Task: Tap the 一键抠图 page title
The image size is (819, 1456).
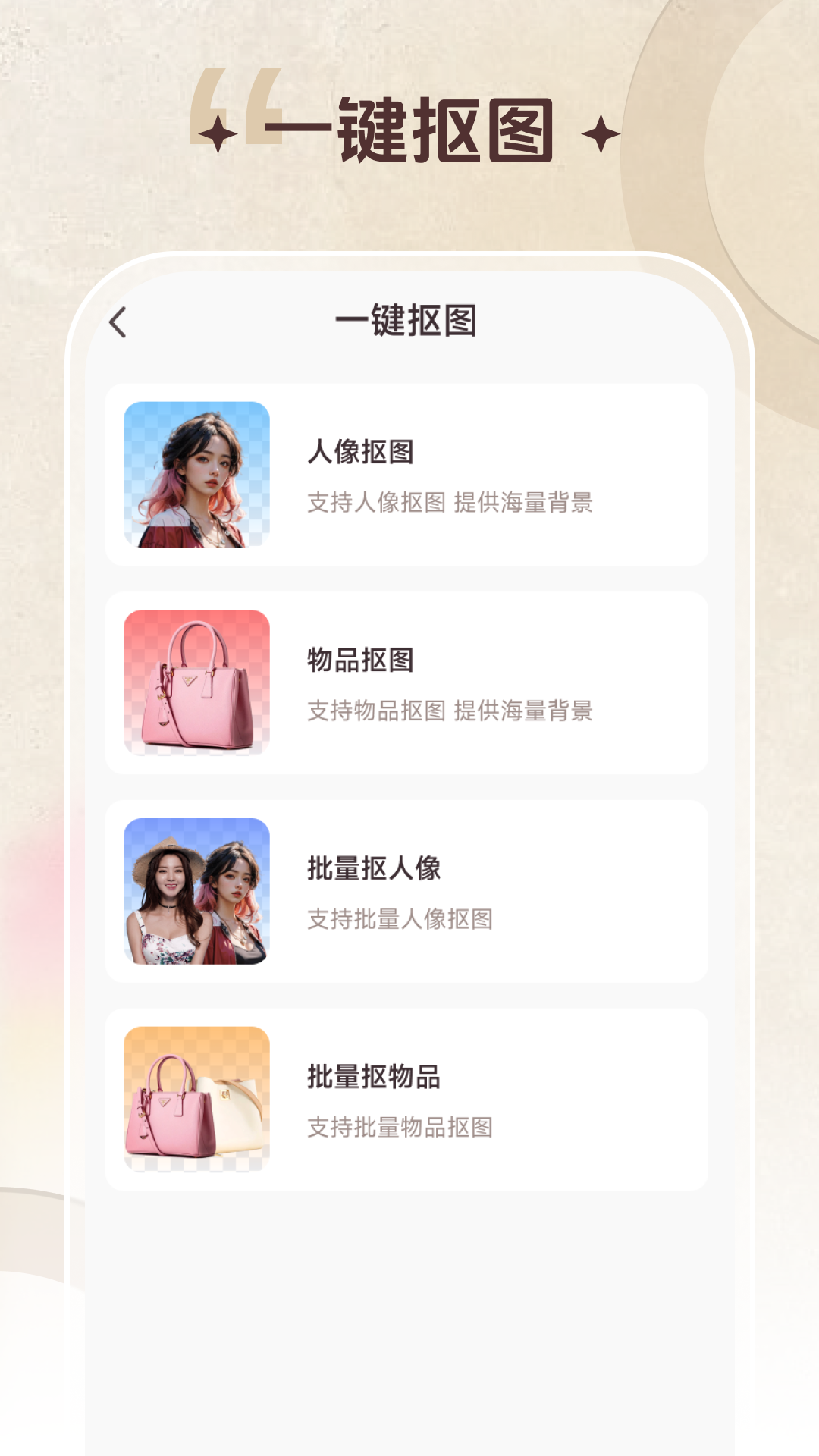Action: tap(409, 319)
